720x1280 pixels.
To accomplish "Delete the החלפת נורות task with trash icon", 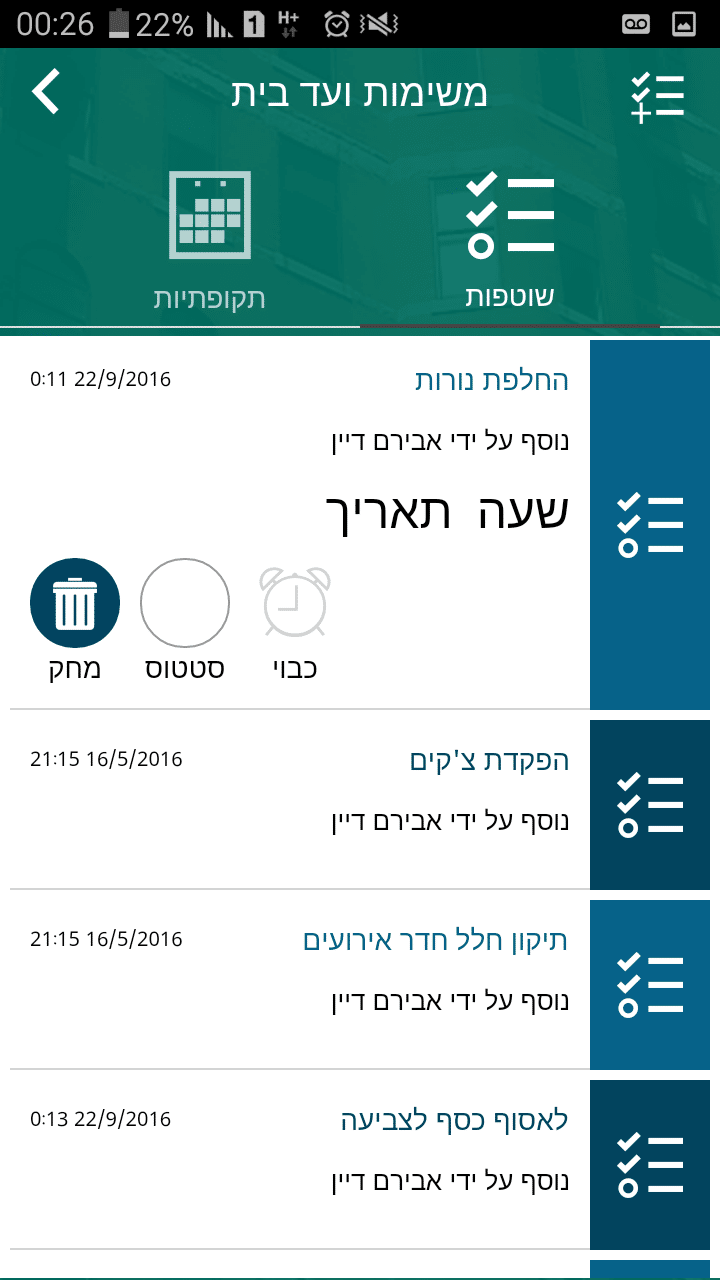I will (x=75, y=604).
